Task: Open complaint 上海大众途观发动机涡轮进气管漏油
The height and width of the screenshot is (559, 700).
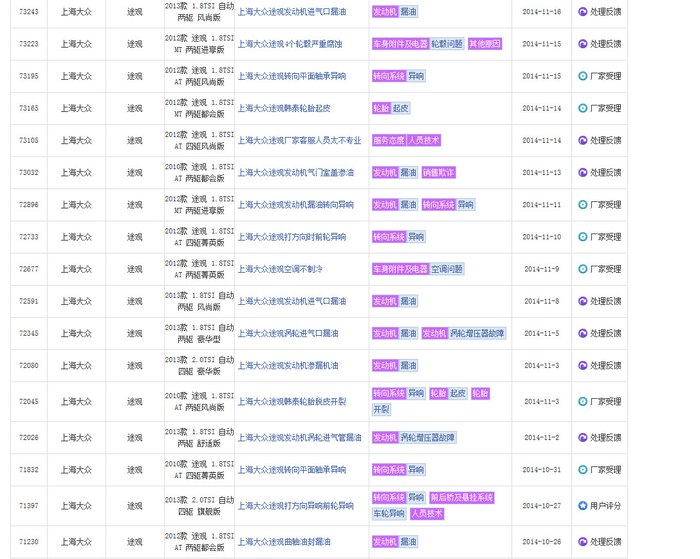Action: click(300, 437)
